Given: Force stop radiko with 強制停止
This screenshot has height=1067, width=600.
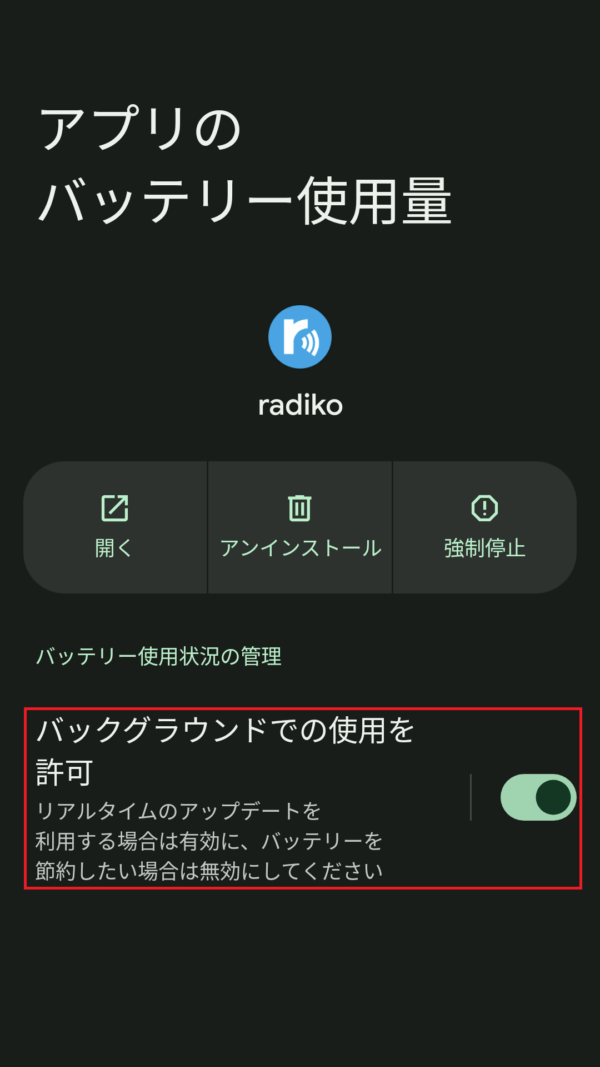Looking at the screenshot, I should [484, 527].
